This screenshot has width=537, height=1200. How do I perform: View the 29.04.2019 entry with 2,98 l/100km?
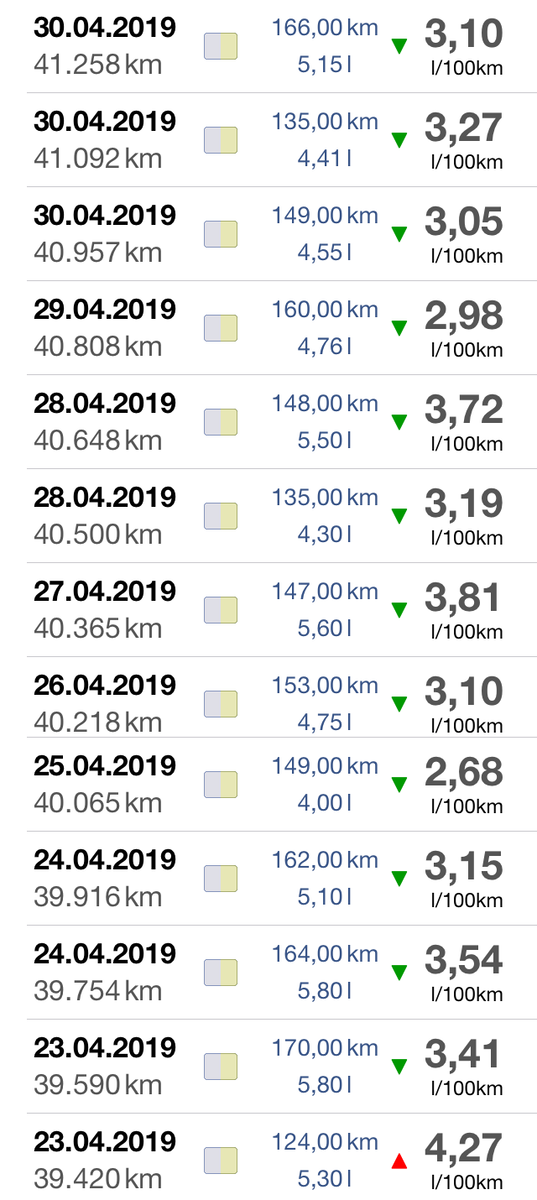click(x=268, y=328)
